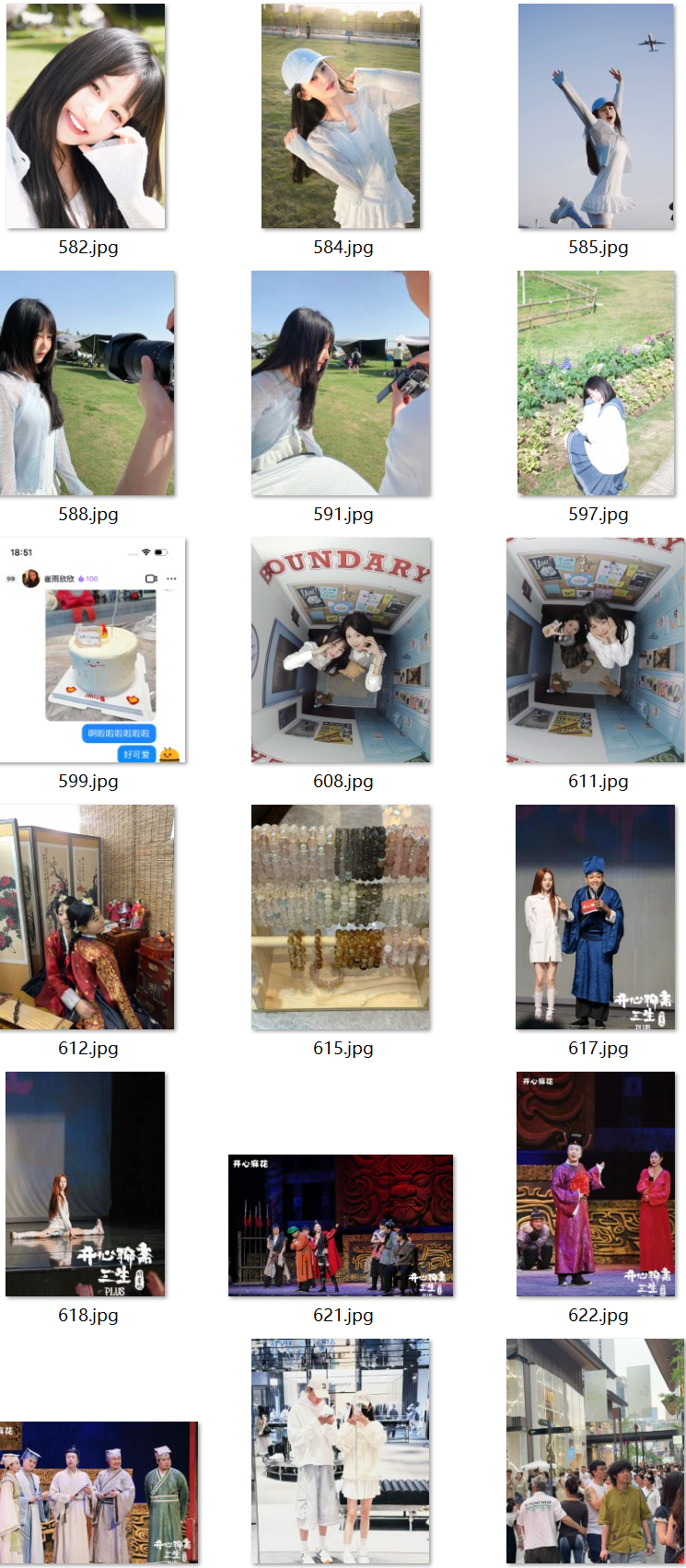The width and height of the screenshot is (686, 1568).
Task: Open the flower garden photo 597.jpg
Action: tap(596, 383)
